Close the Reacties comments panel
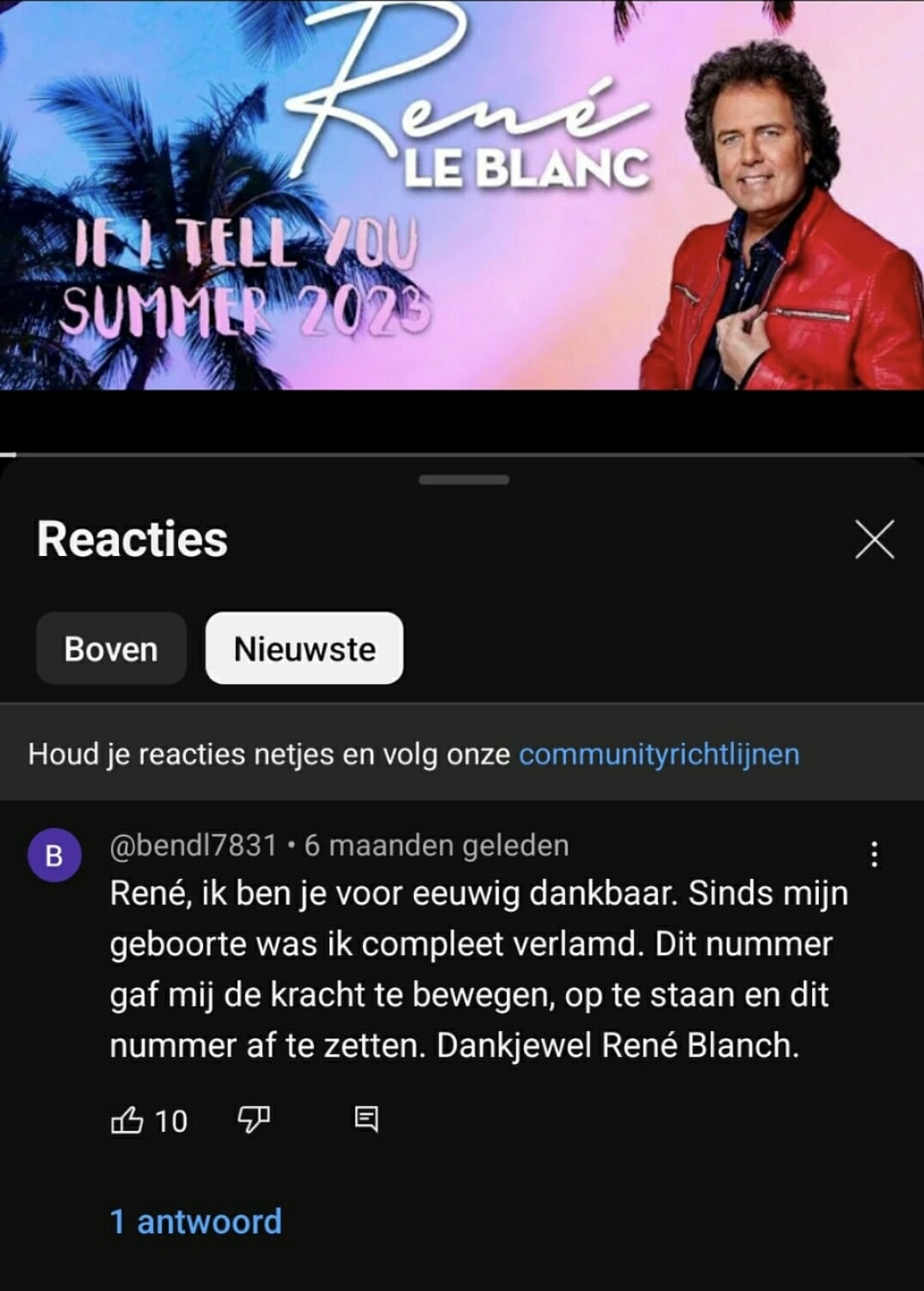The height and width of the screenshot is (1291, 924). pyautogui.click(x=874, y=540)
